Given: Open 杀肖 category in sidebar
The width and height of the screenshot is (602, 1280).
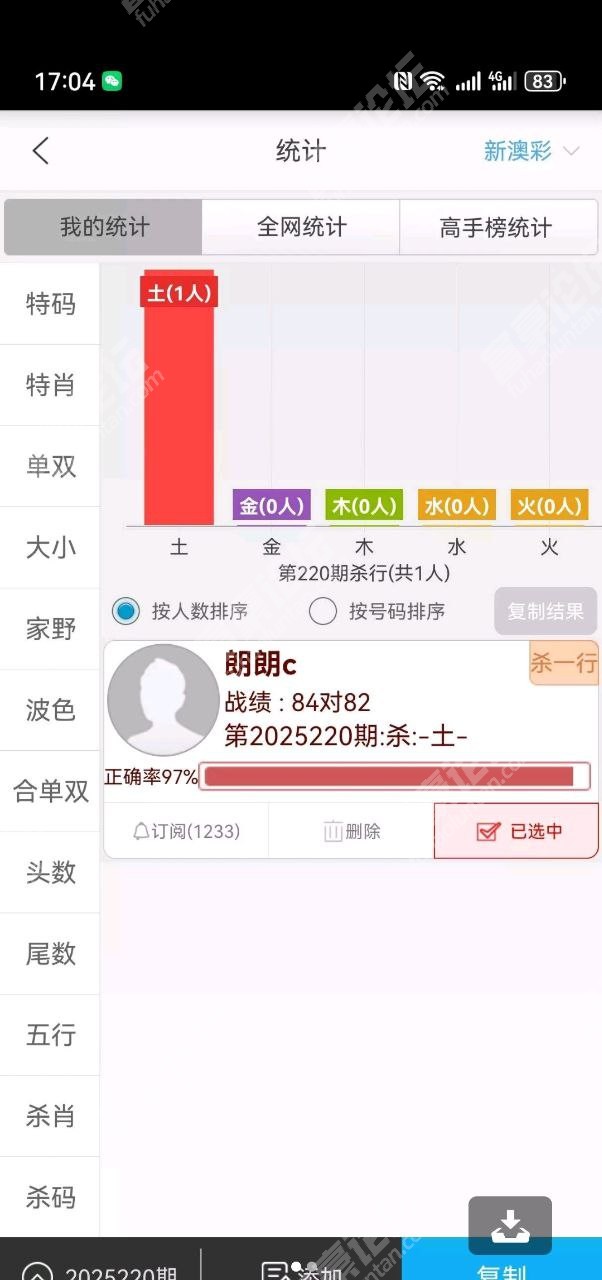Looking at the screenshot, I should [50, 1116].
